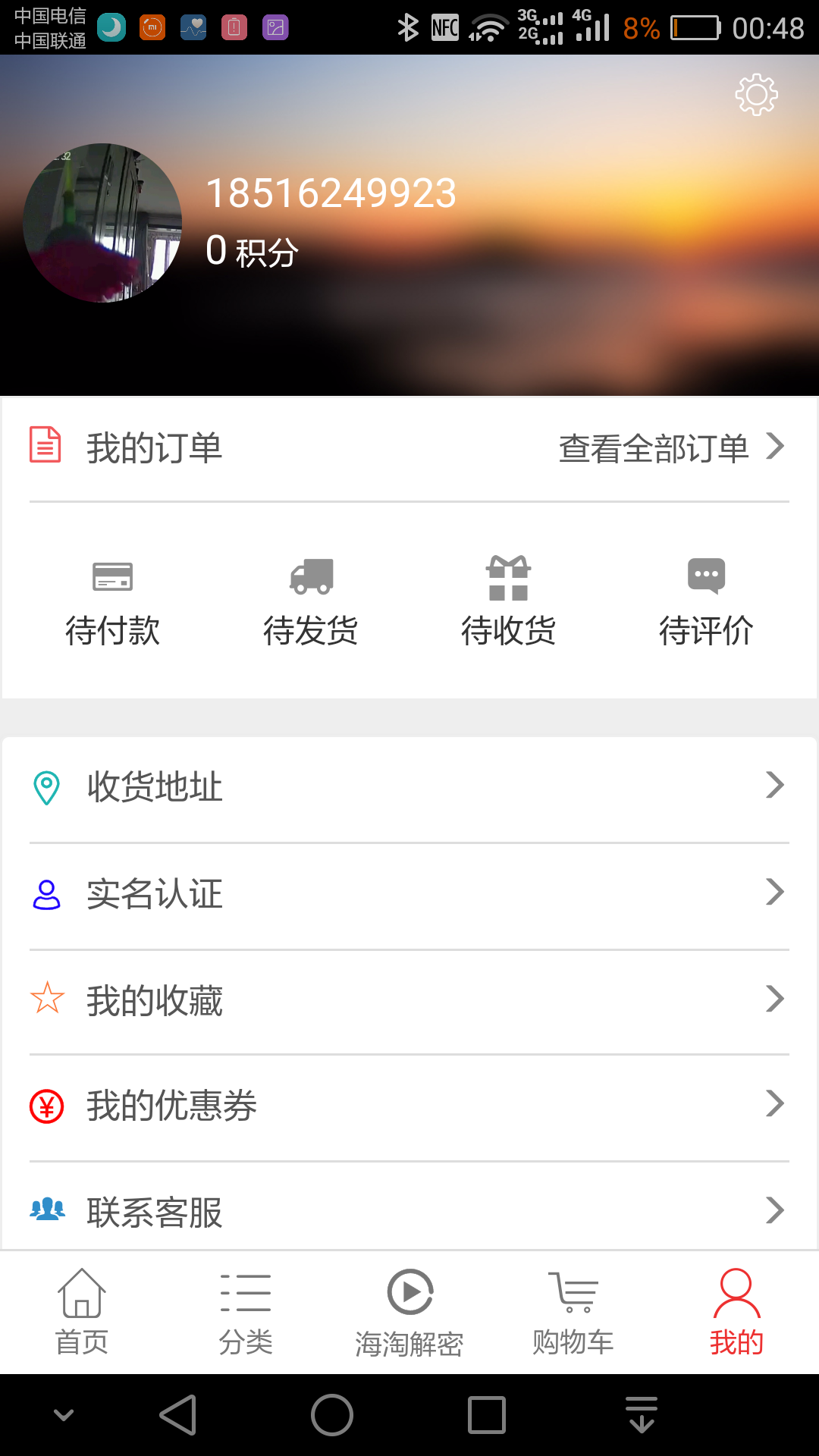Switch to the categories tab (分类)

[246, 1312]
